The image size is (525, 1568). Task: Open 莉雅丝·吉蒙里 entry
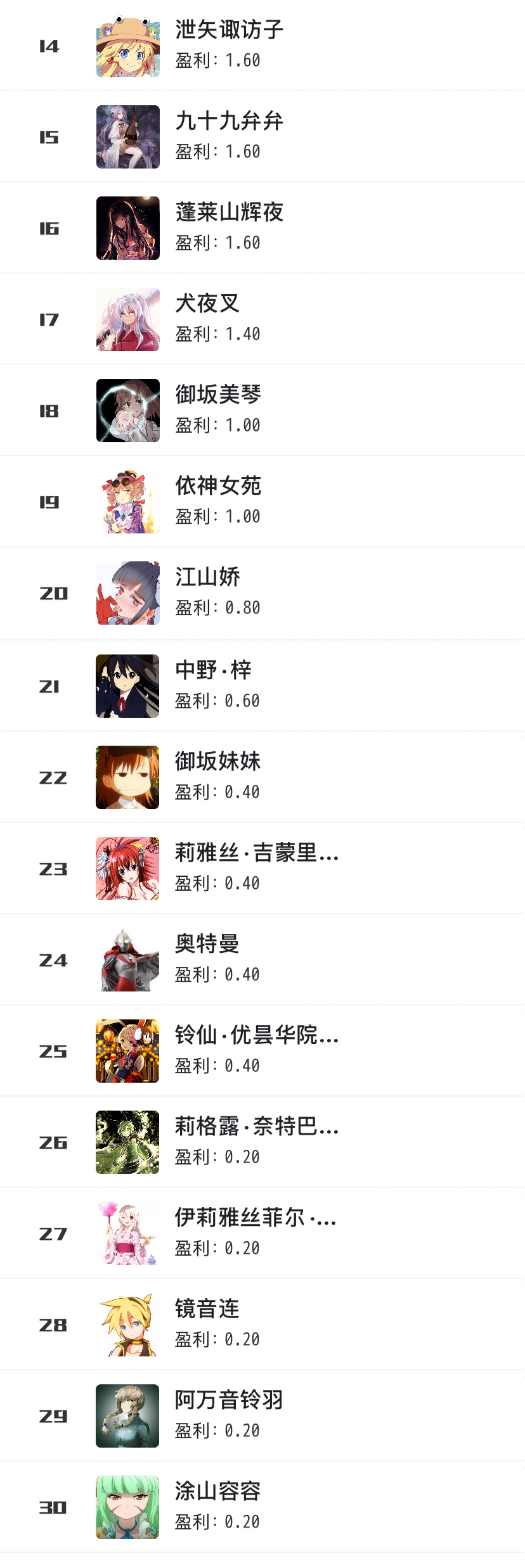262,869
